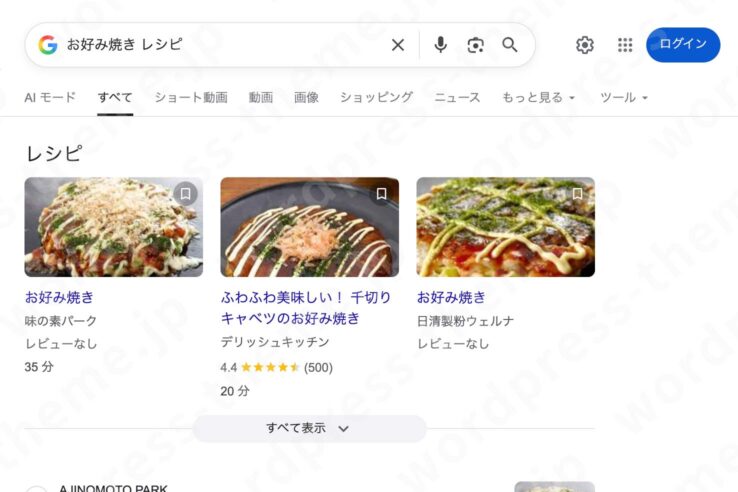Start voice search with microphone
Screen dimensions: 738x492
point(440,45)
